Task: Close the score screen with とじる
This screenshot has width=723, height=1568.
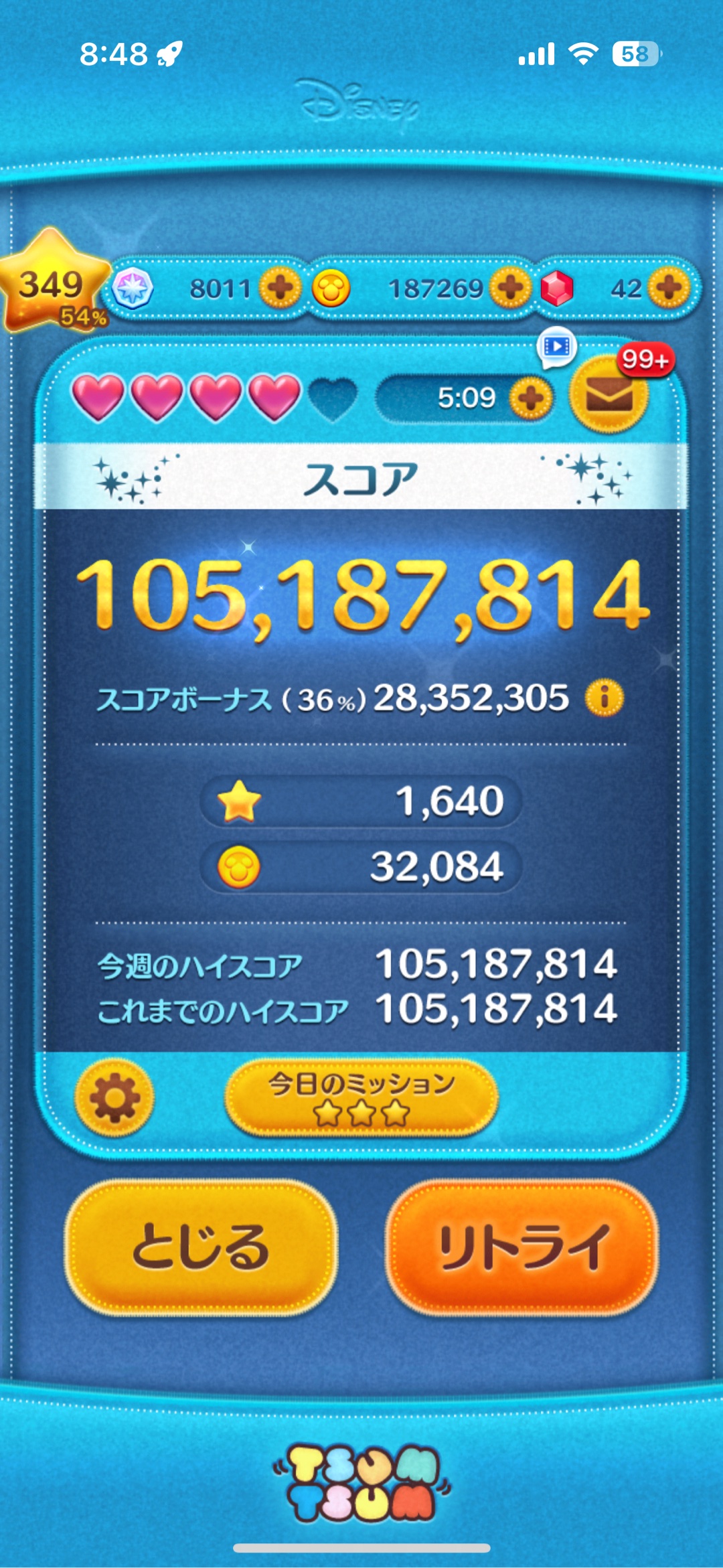Action: [x=201, y=1247]
